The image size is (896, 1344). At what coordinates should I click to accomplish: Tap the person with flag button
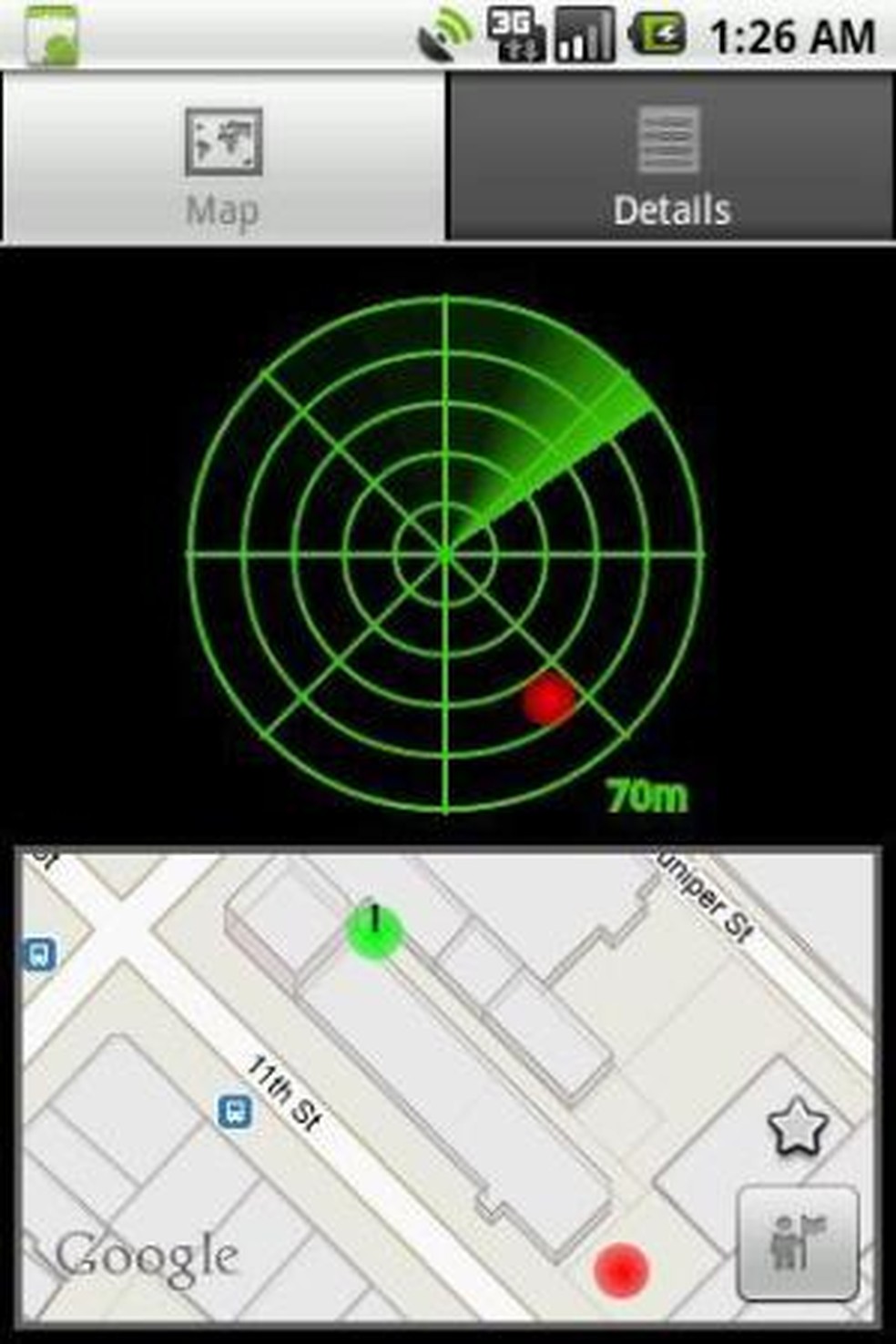coord(798,1243)
